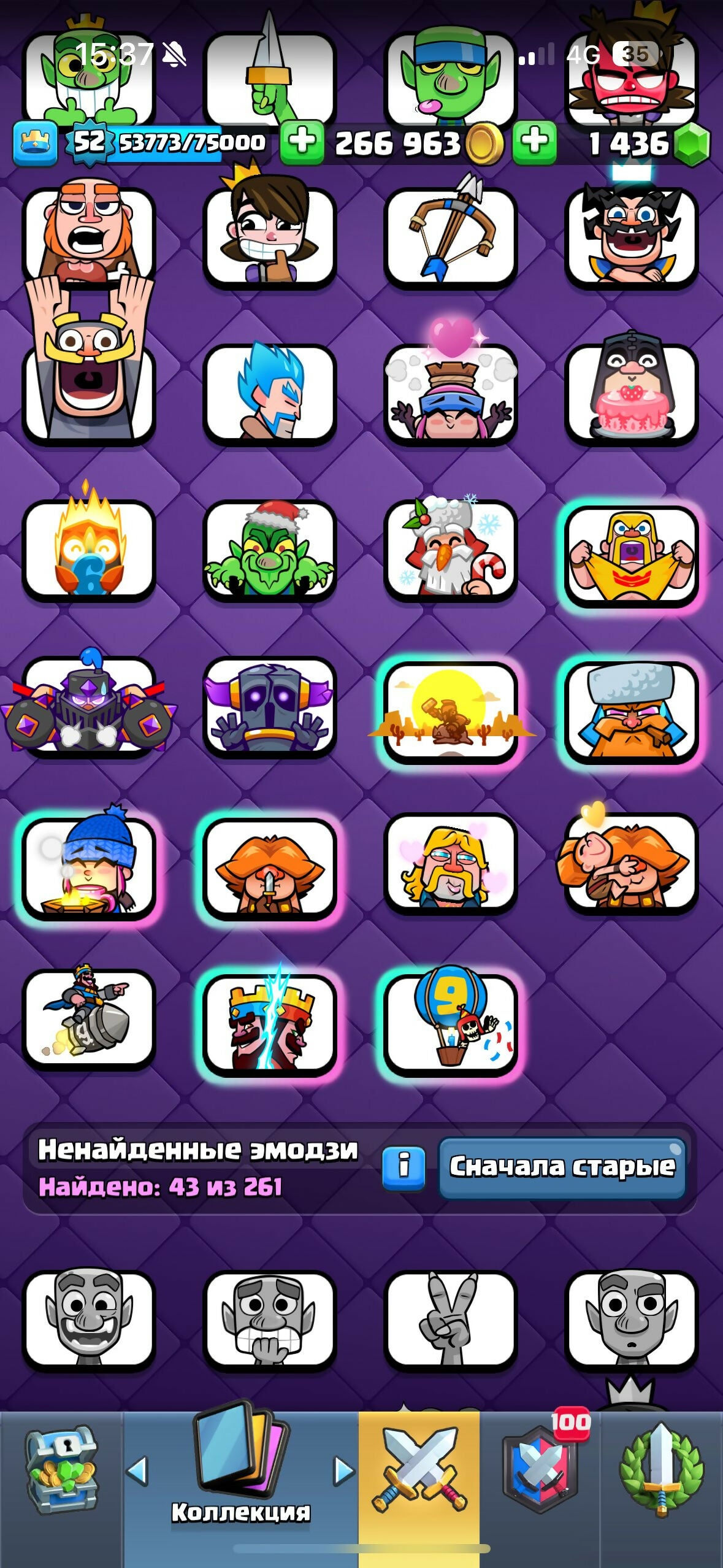Switch to the battle crossed-swords tab
The image size is (723, 1568).
pos(419,1472)
